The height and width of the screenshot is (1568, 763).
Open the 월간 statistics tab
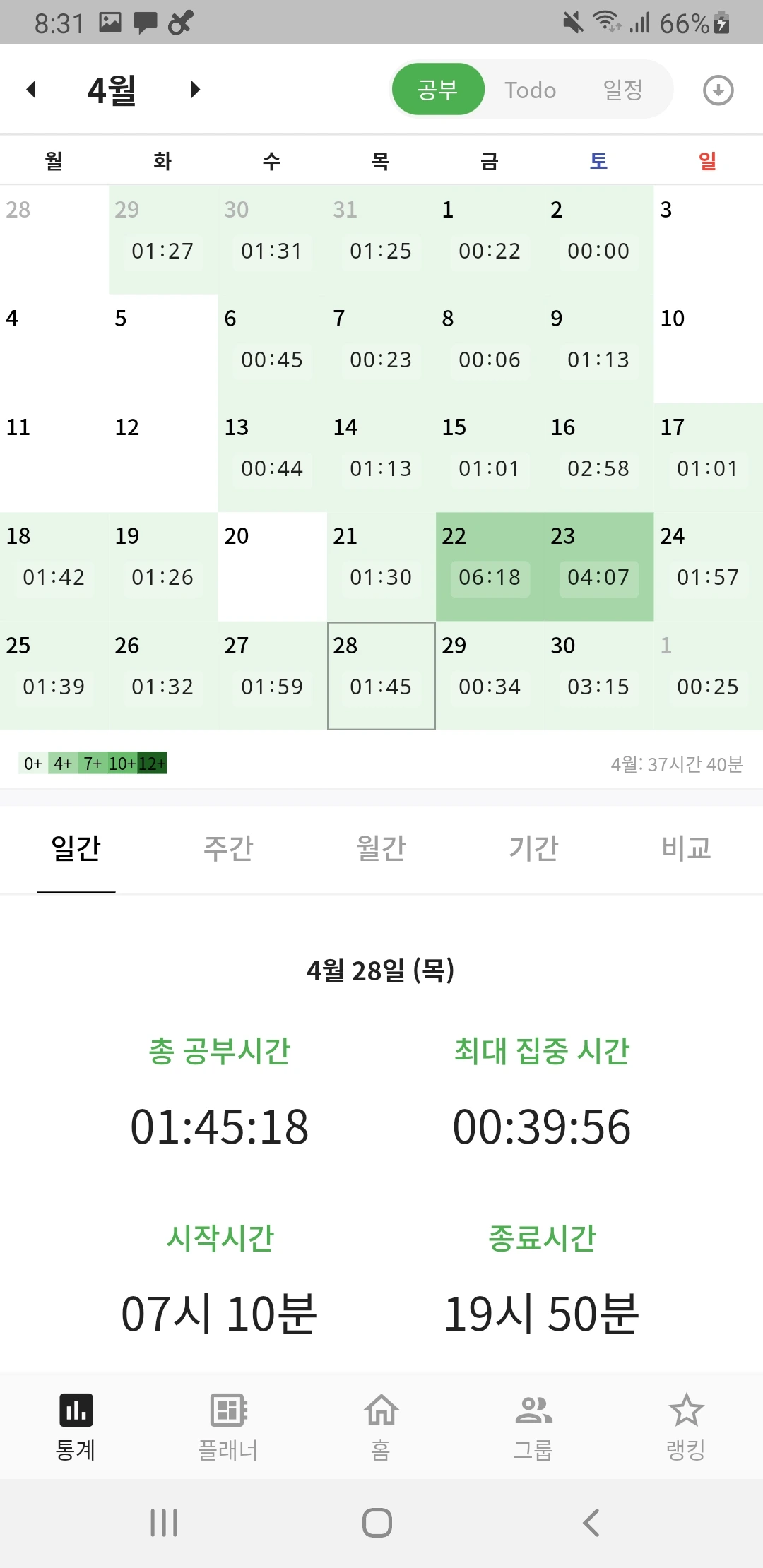381,848
